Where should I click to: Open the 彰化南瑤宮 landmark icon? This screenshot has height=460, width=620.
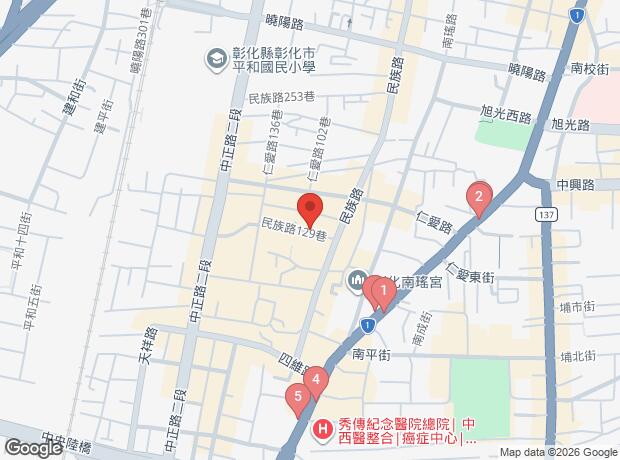358,283
